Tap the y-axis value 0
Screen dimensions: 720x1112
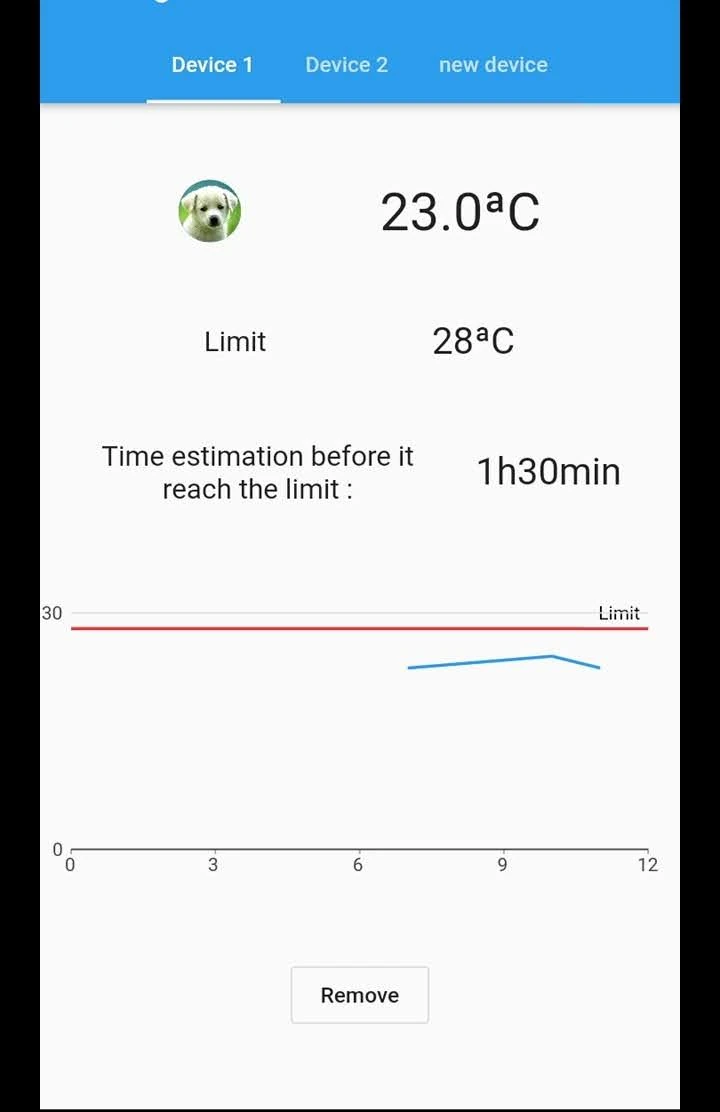coord(58,848)
